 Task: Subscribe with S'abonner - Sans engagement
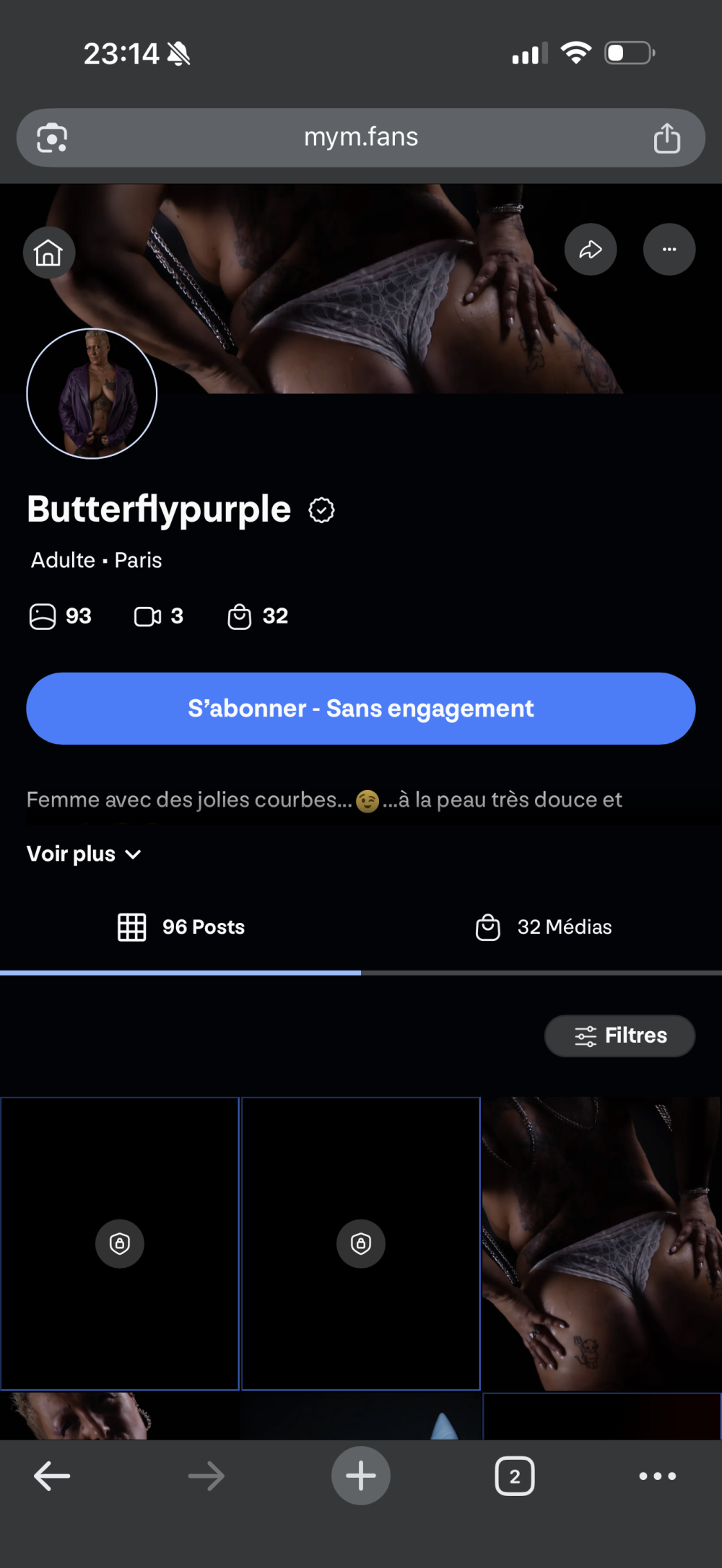tap(361, 709)
